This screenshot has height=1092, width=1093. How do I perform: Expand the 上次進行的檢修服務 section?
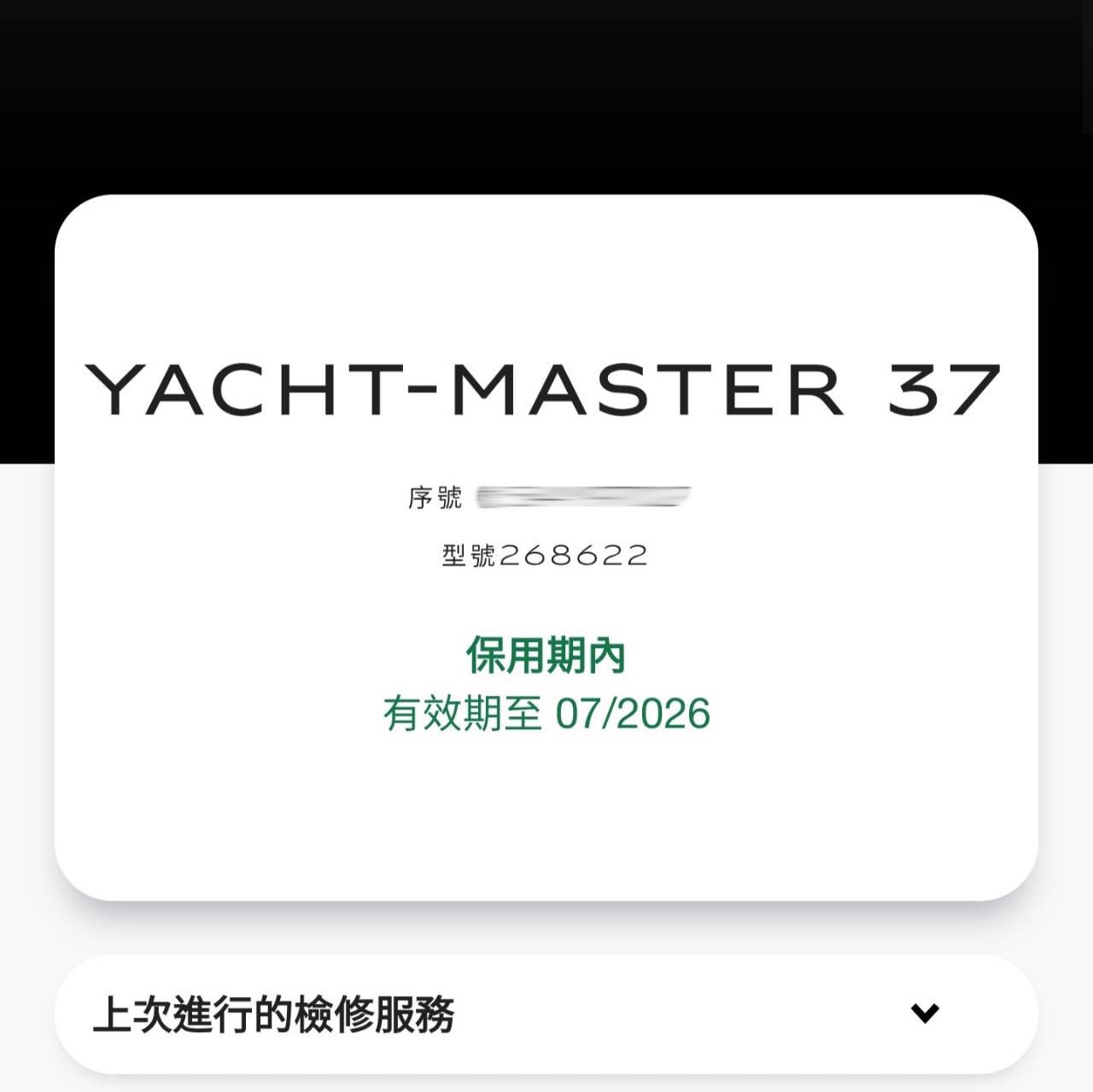coord(925,1013)
